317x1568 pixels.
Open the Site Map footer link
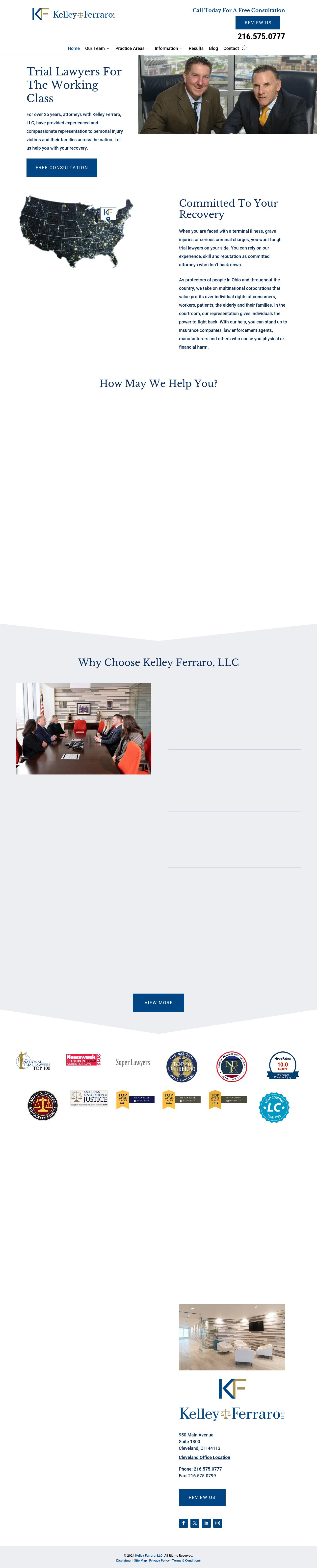140,1560
